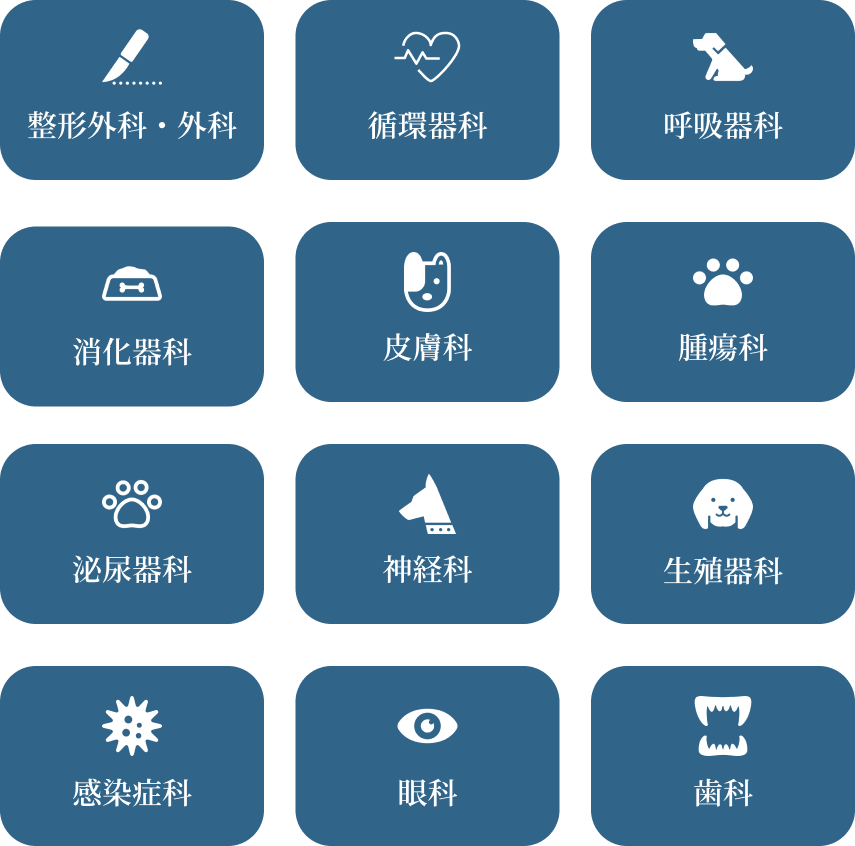Tap the 皮膚科 button

pos(427,312)
